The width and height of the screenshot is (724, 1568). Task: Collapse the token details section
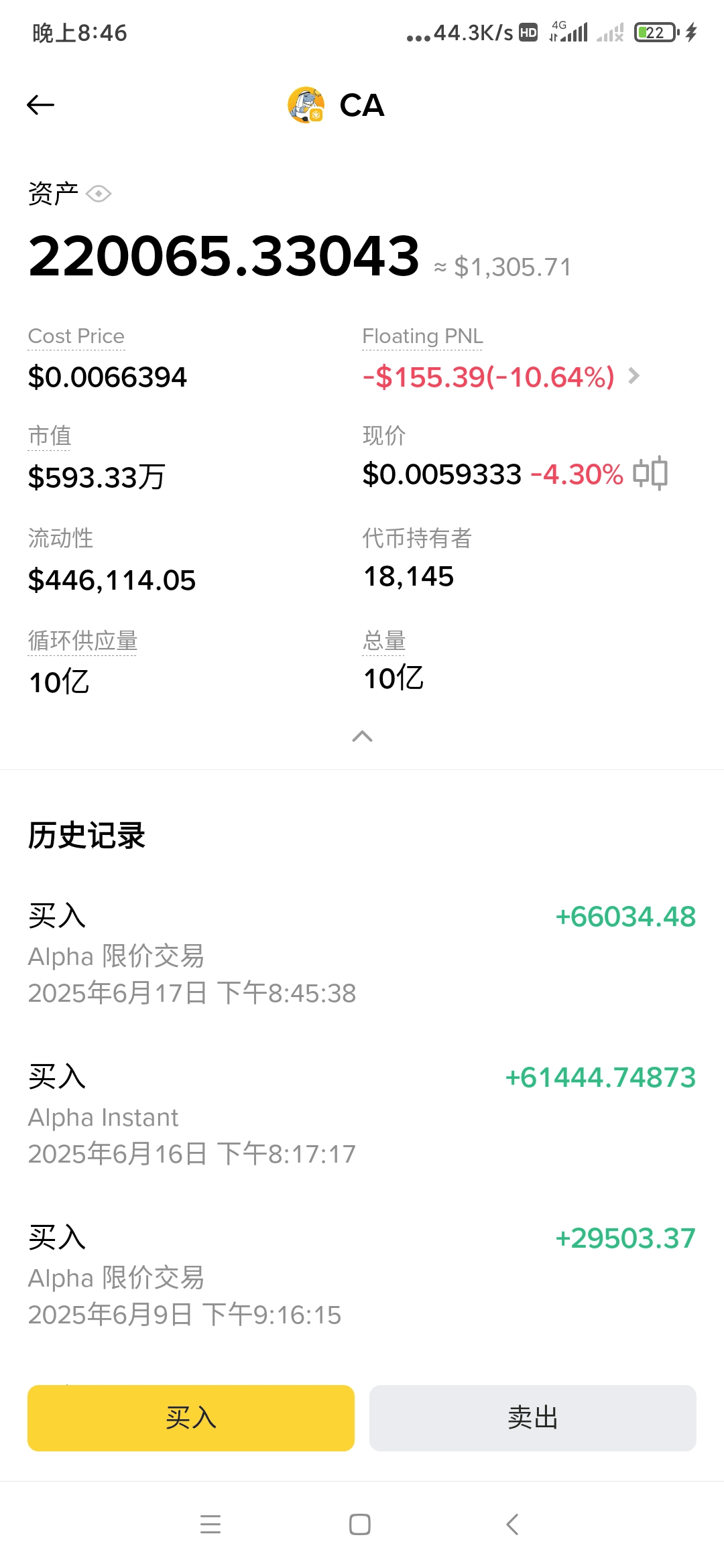tap(362, 736)
